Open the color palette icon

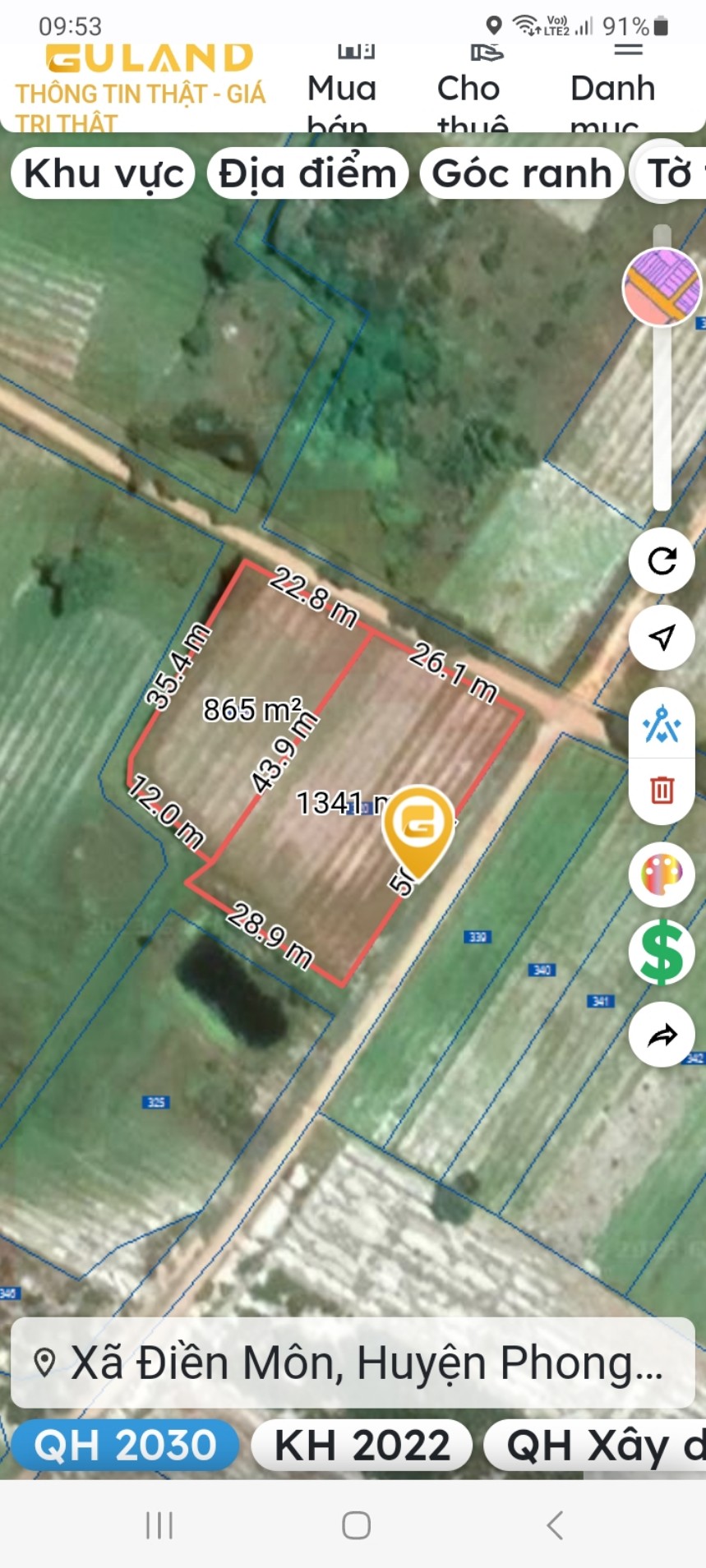click(662, 874)
